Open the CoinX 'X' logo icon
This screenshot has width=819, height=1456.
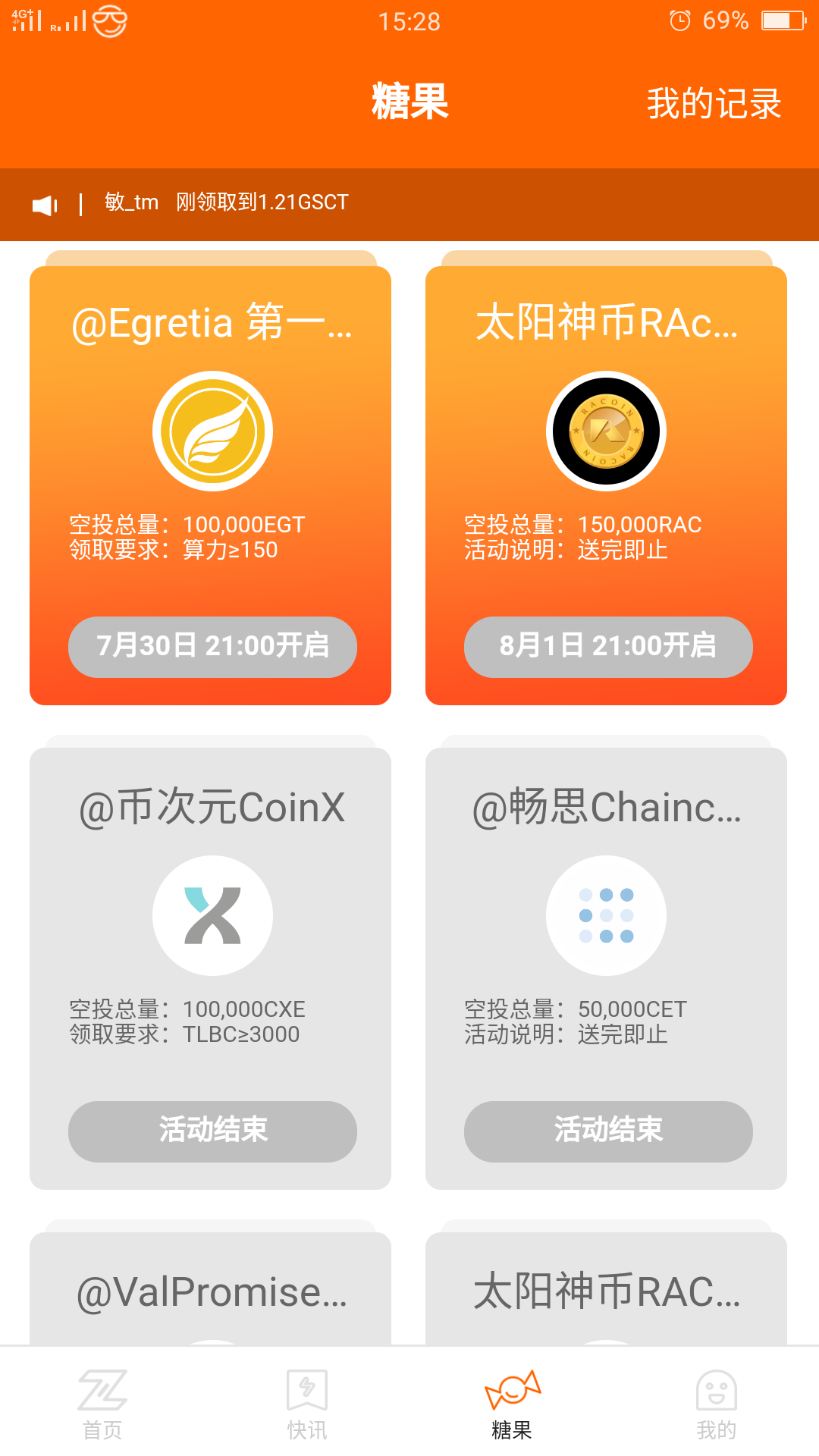[212, 915]
